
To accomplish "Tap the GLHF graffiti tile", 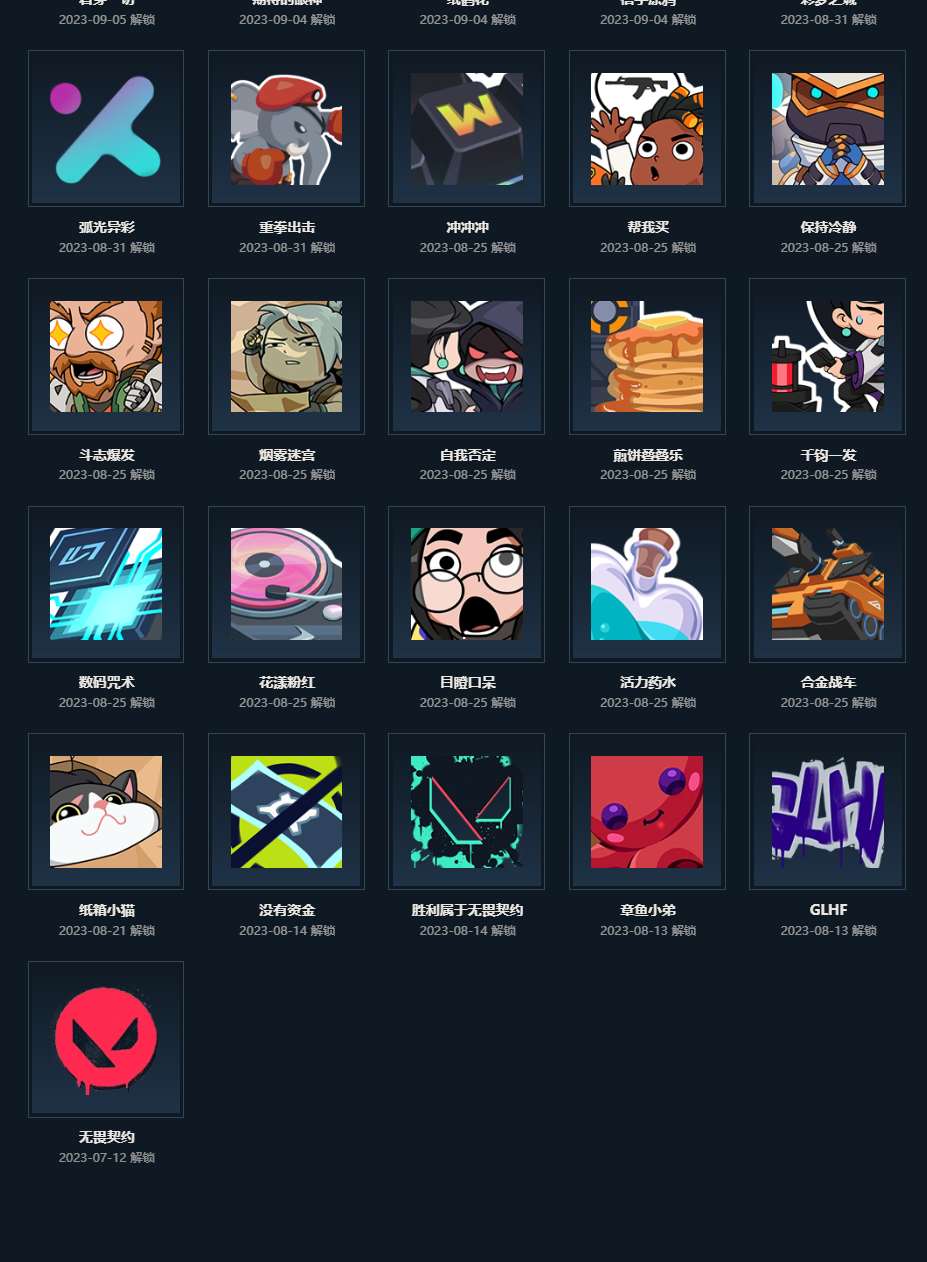I will pyautogui.click(x=827, y=812).
